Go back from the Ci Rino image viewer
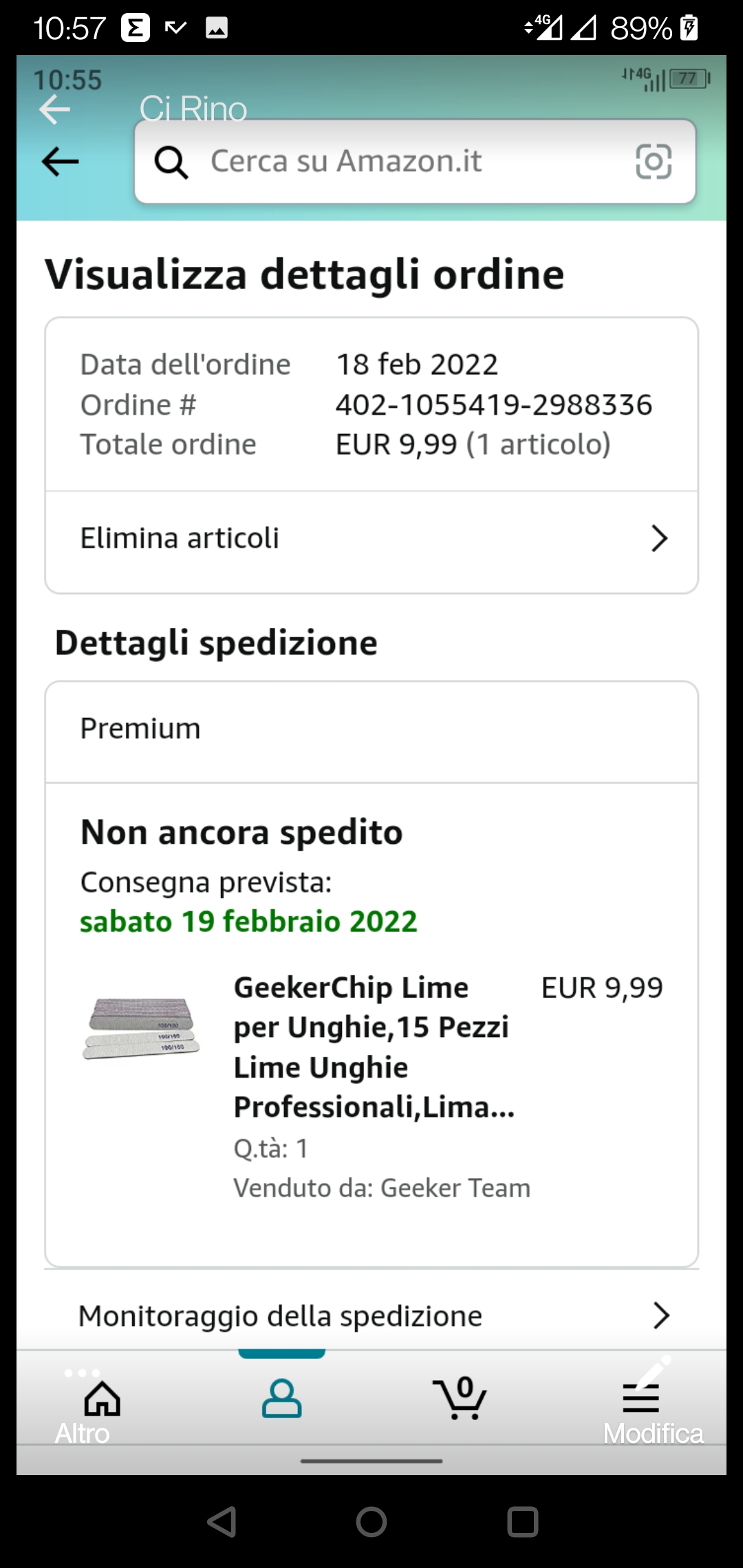743x1568 pixels. point(55,110)
